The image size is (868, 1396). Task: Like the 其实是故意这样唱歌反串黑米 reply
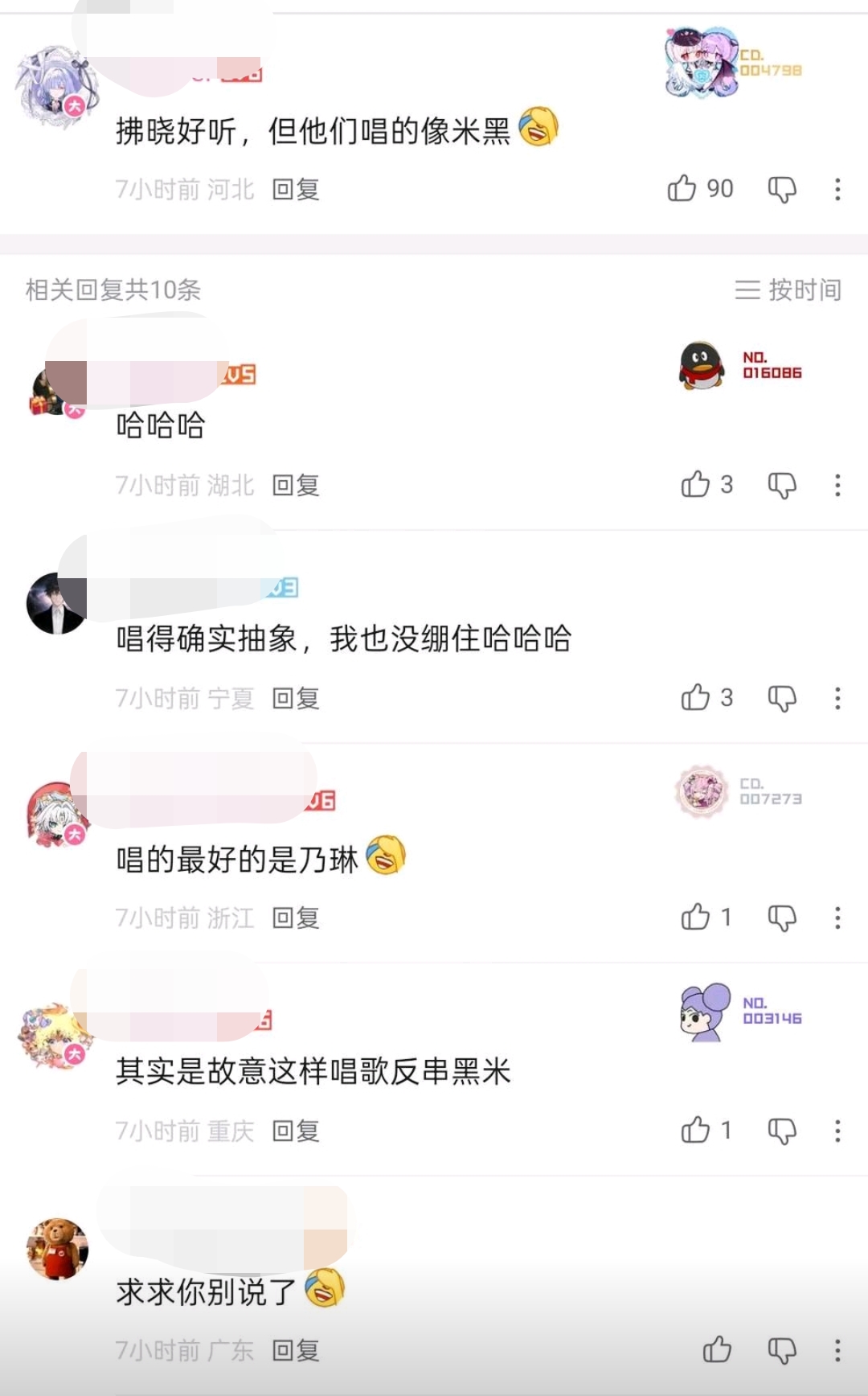695,1131
